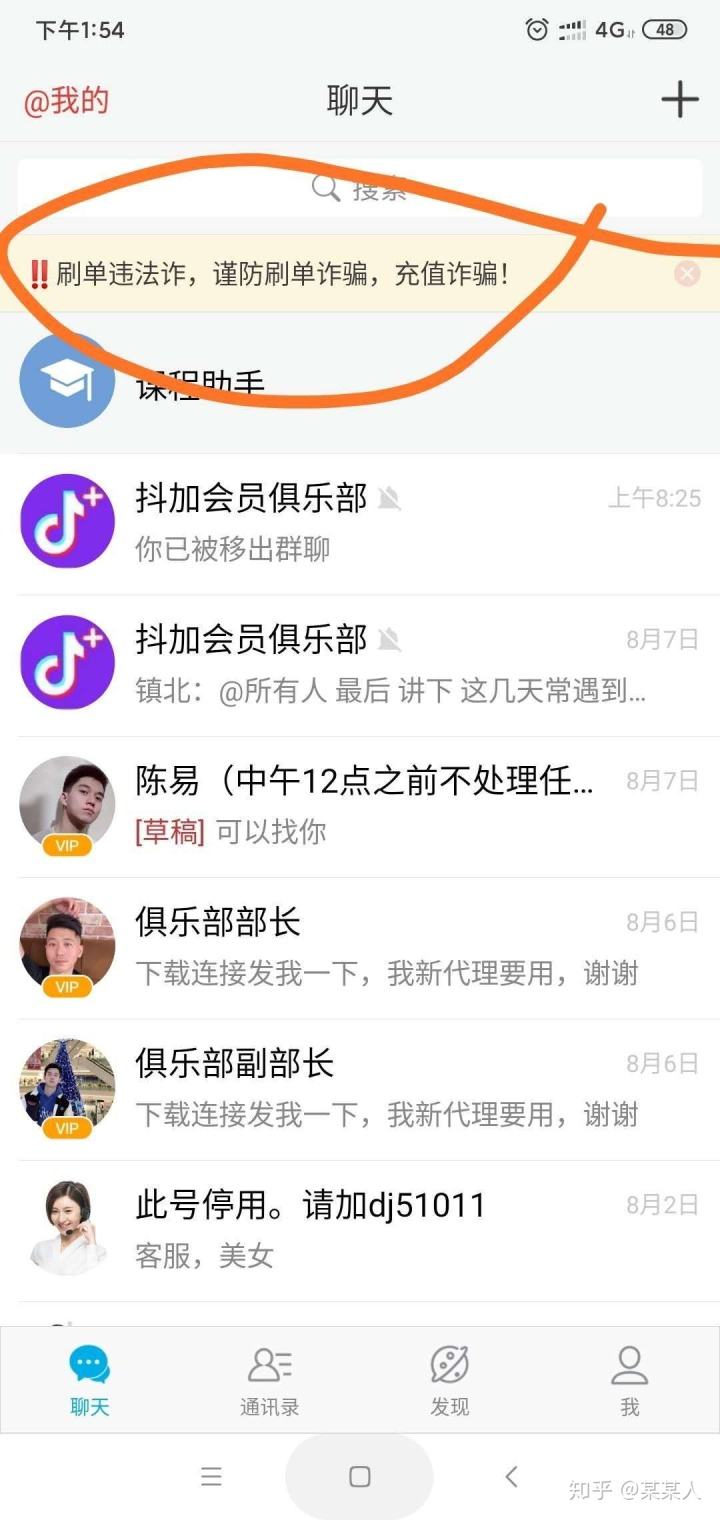Screen dimensions: 720x1520
Task: Switch to the 通讯录 contacts tab icon
Action: click(269, 1364)
